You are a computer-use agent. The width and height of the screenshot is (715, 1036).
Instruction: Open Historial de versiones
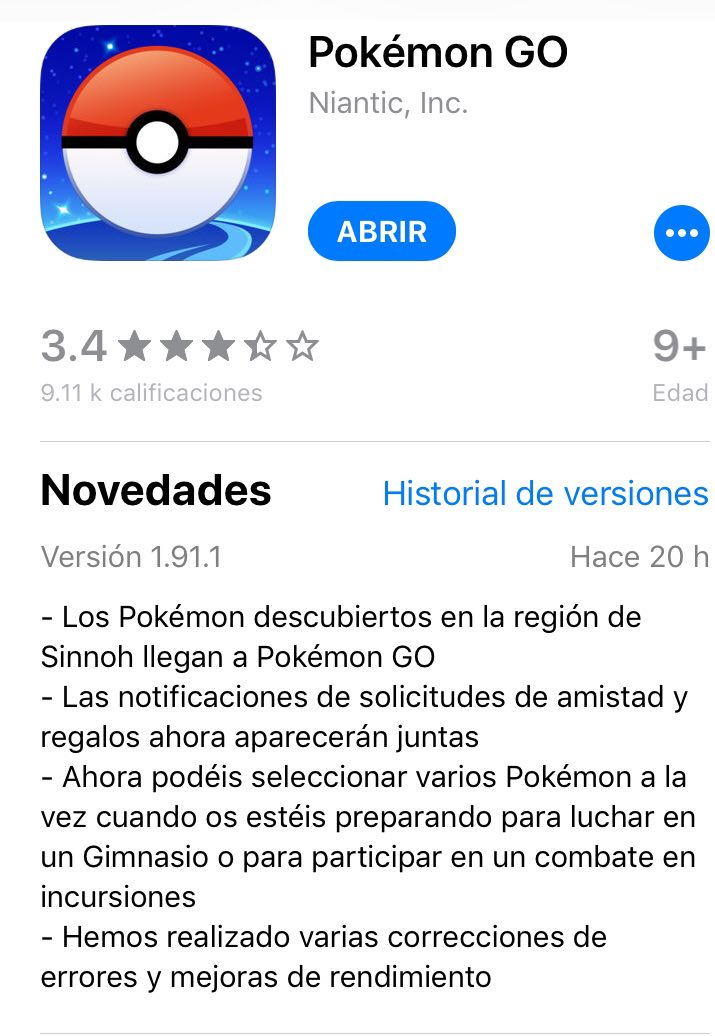(545, 493)
